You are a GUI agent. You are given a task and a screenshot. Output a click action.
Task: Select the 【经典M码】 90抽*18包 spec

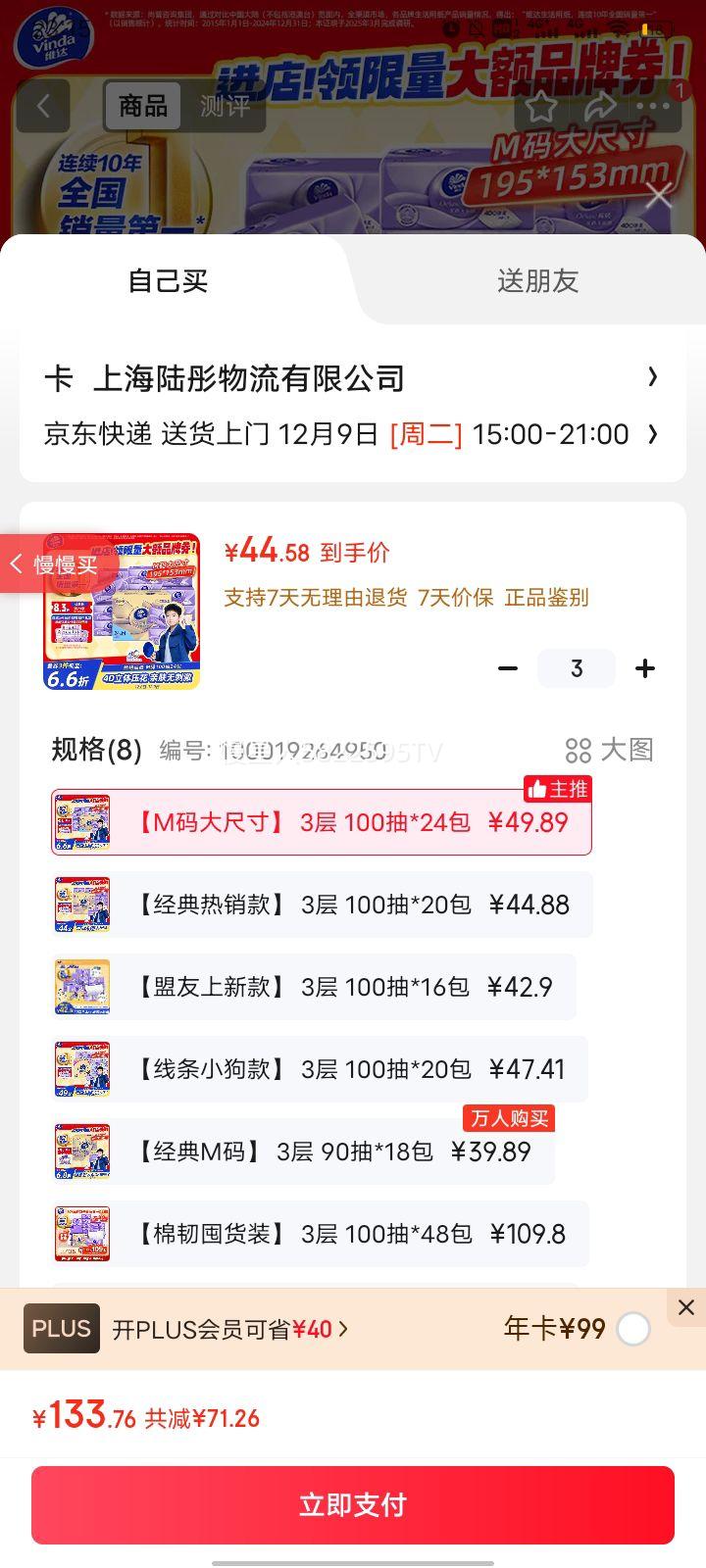(x=302, y=1151)
